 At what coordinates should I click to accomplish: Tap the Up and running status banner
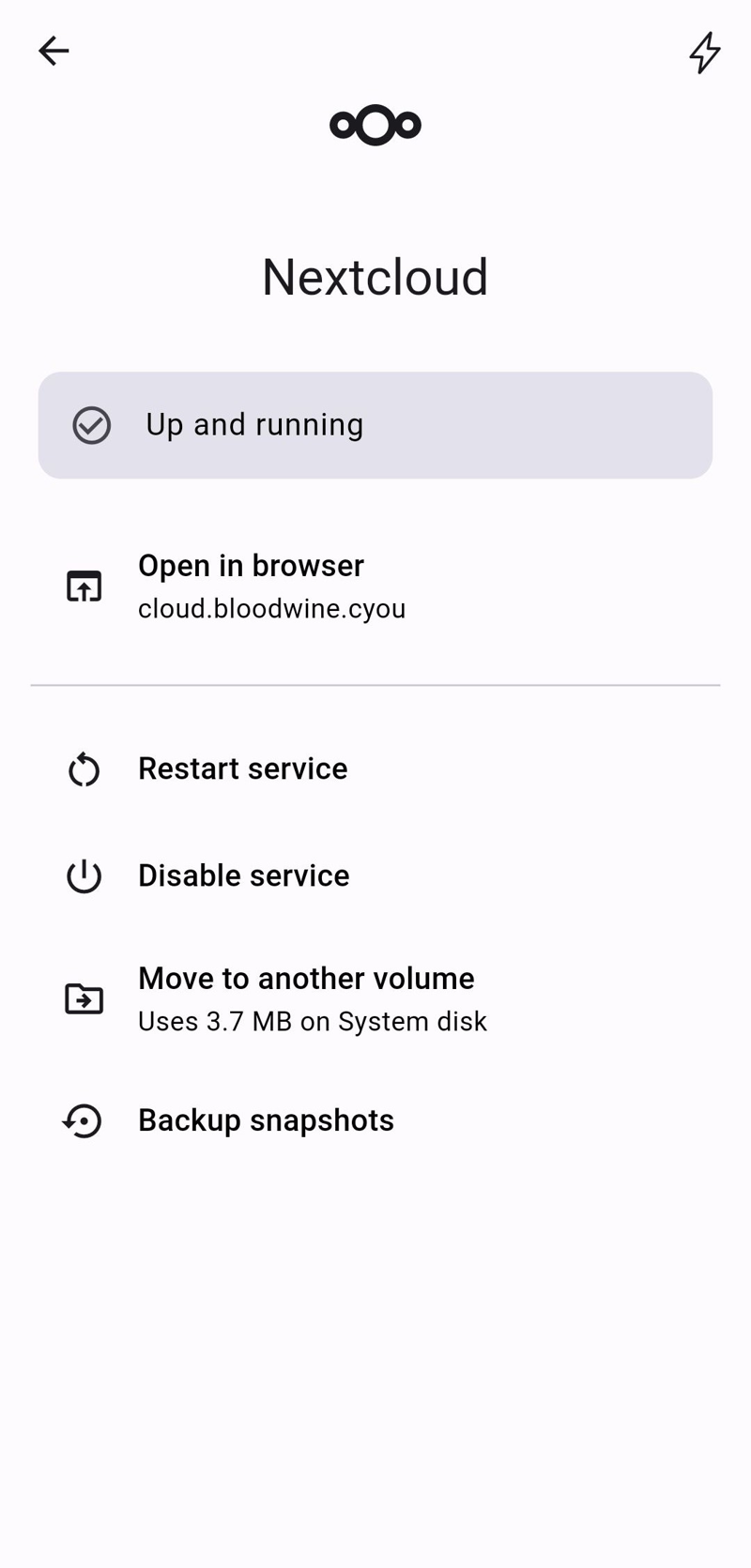click(x=375, y=425)
